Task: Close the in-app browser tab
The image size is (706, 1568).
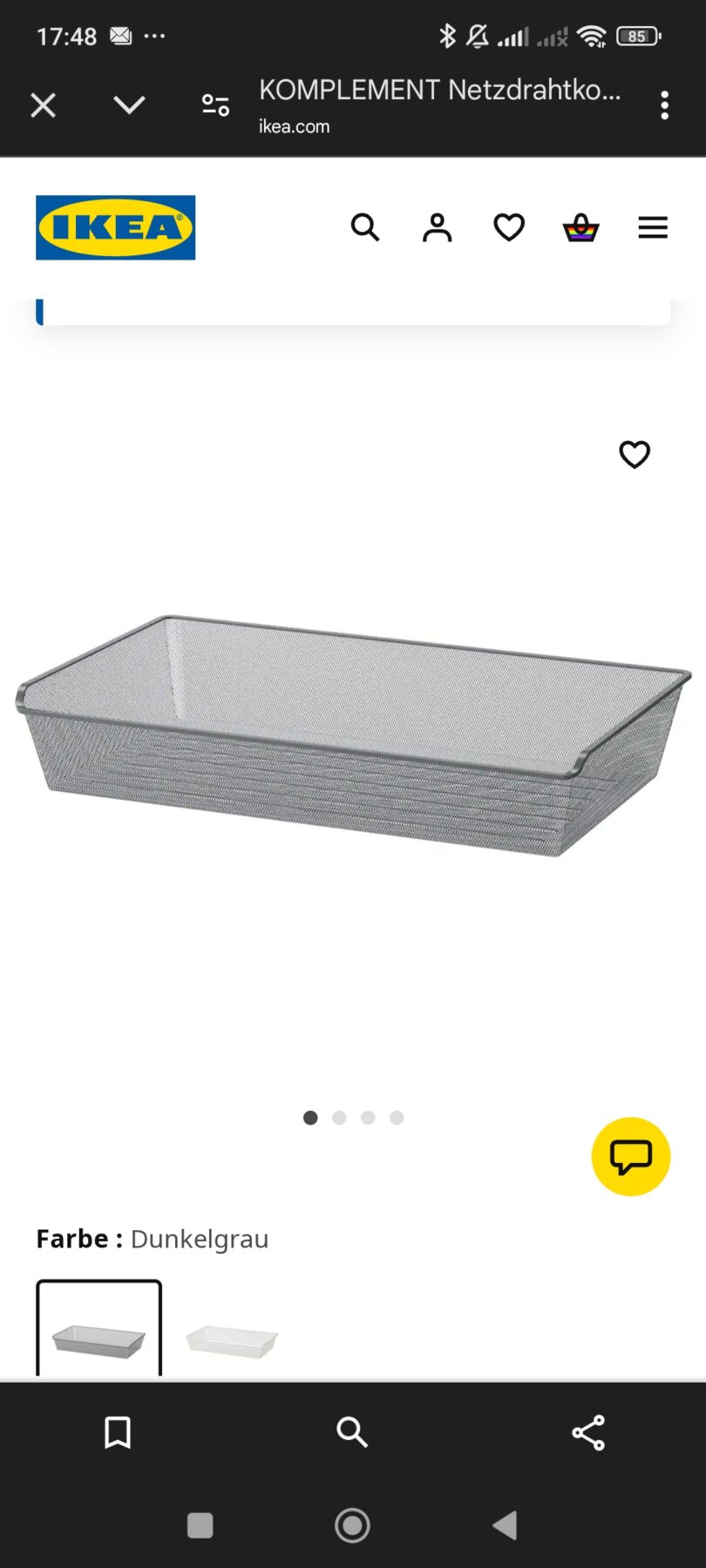Action: [43, 105]
